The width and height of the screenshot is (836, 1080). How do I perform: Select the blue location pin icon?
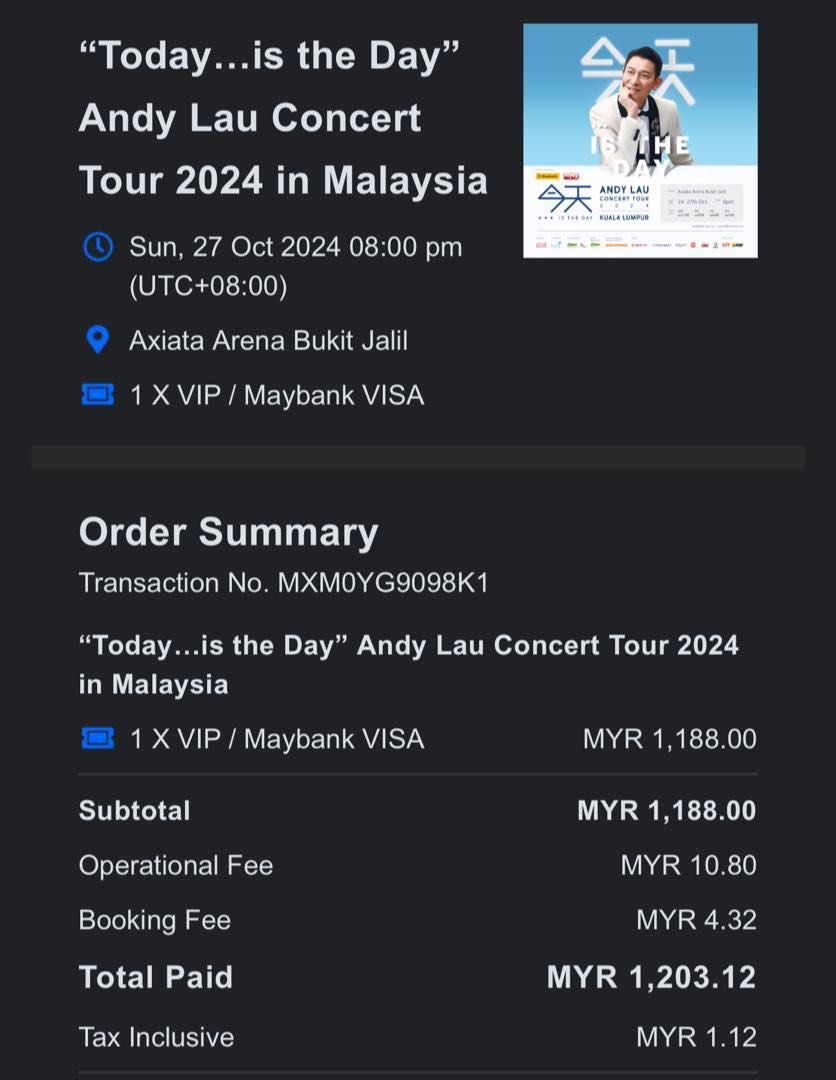tap(97, 341)
